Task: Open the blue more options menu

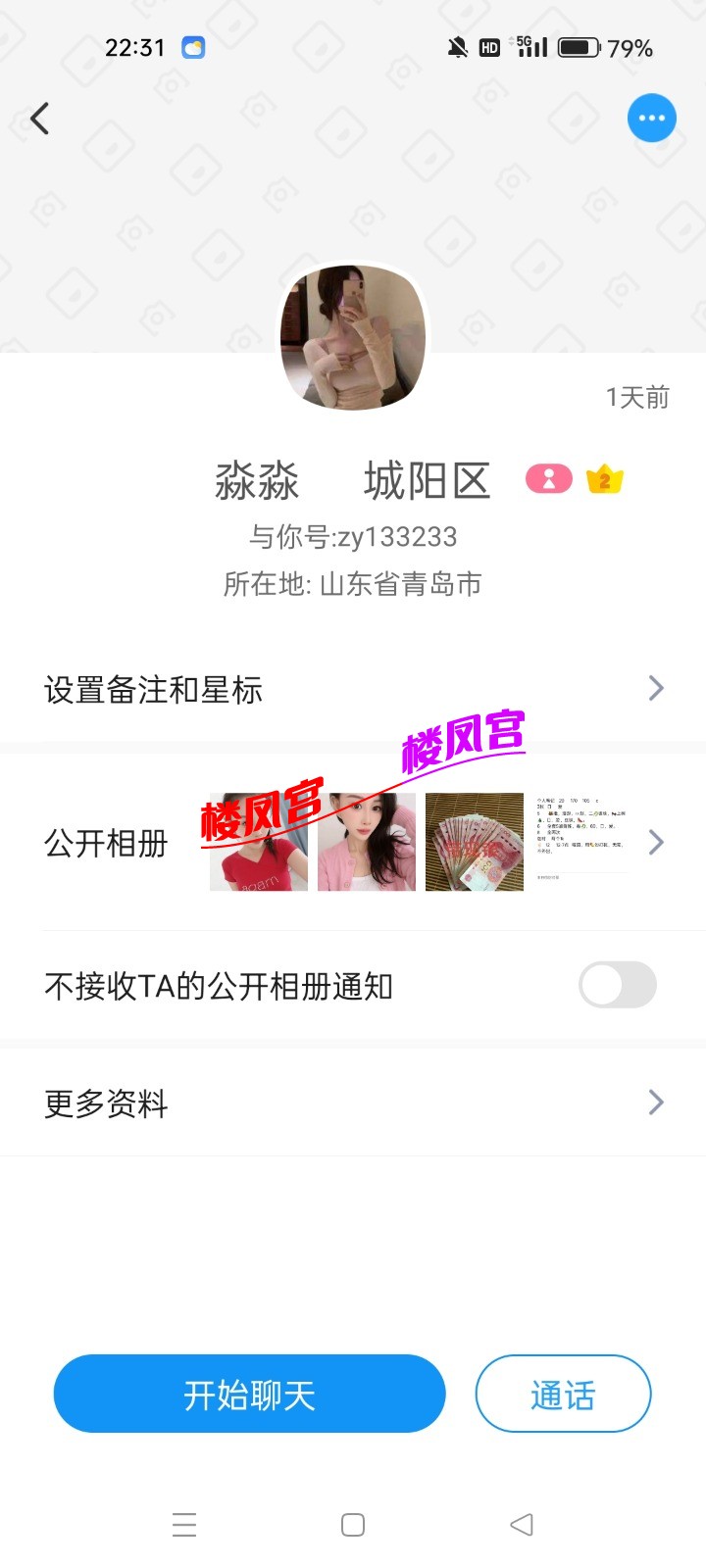Action: [651, 119]
